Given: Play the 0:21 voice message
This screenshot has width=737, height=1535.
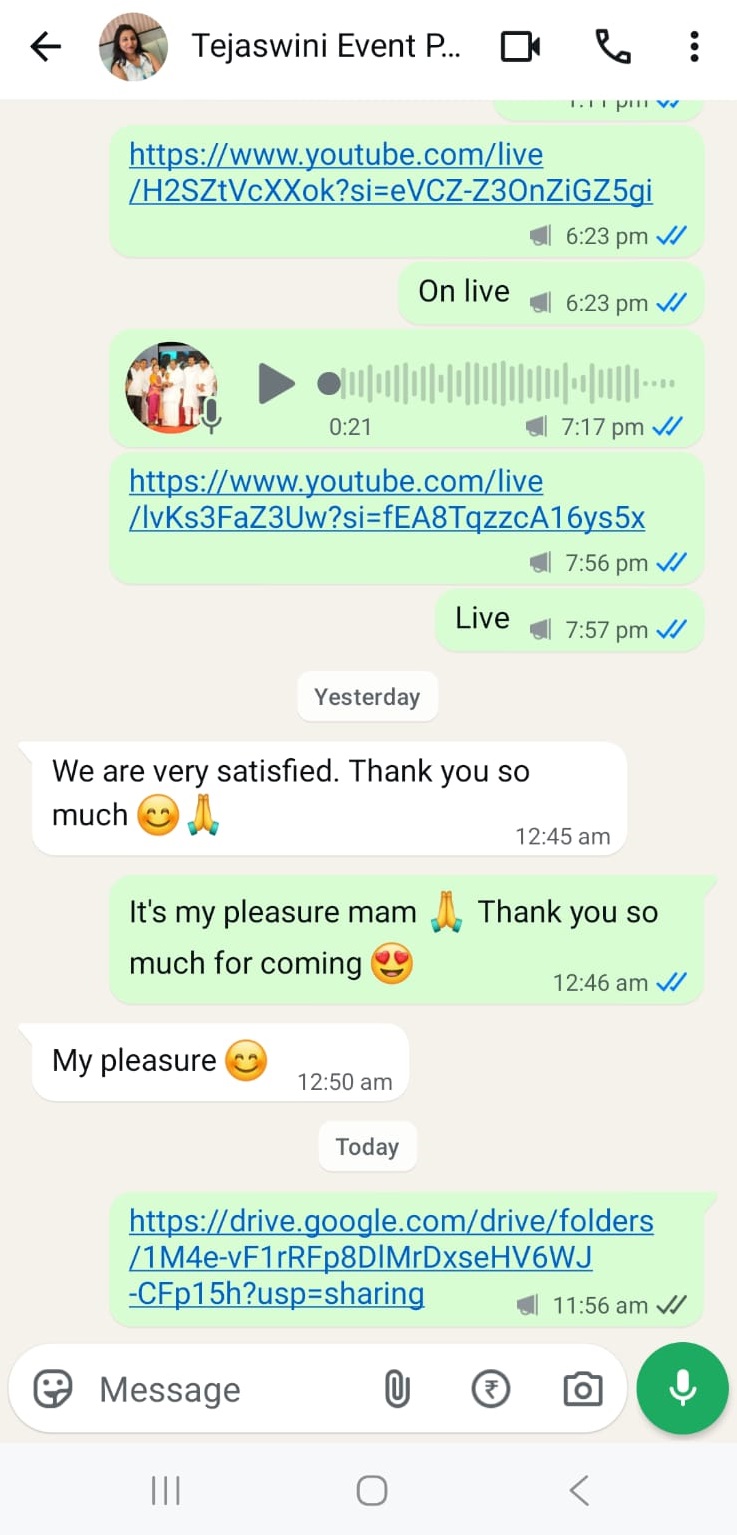Looking at the screenshot, I should coord(275,383).
